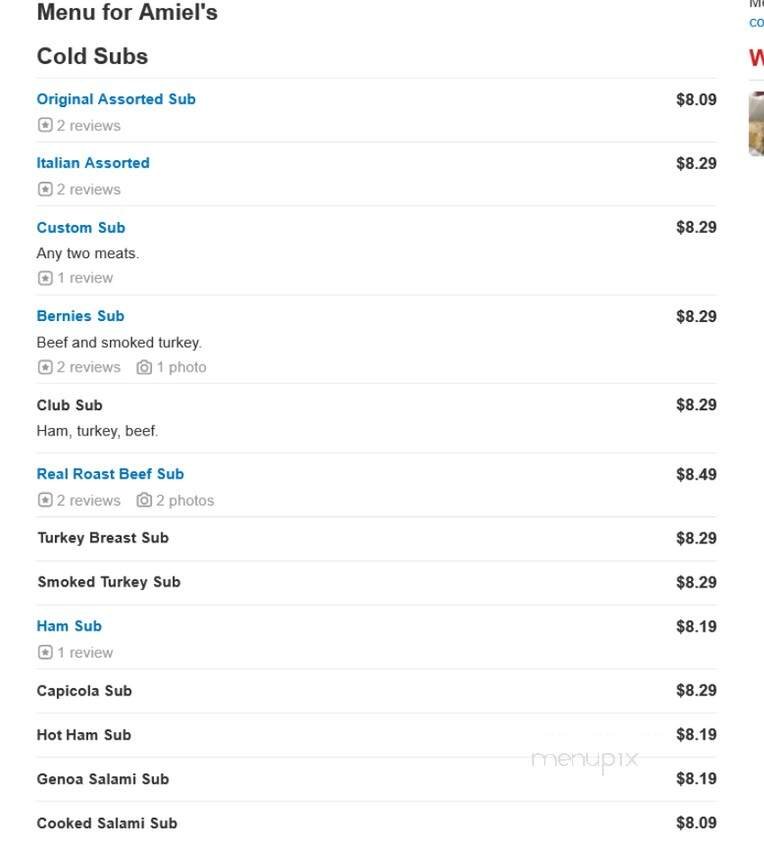The width and height of the screenshot is (764, 842).
Task: Click the star icon under Italian Assorted
Action: 44,188
